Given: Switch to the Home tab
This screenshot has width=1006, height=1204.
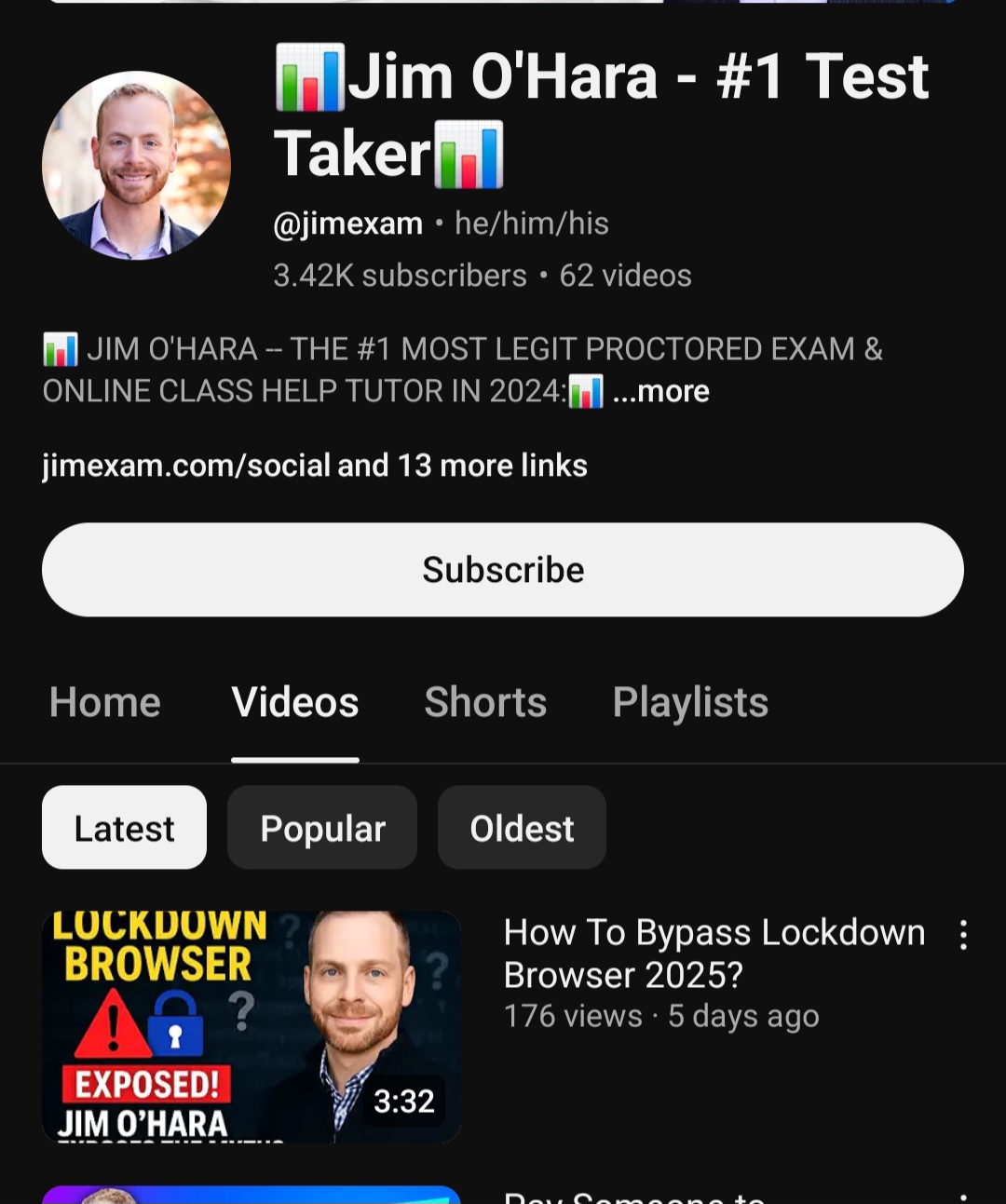Looking at the screenshot, I should [105, 702].
